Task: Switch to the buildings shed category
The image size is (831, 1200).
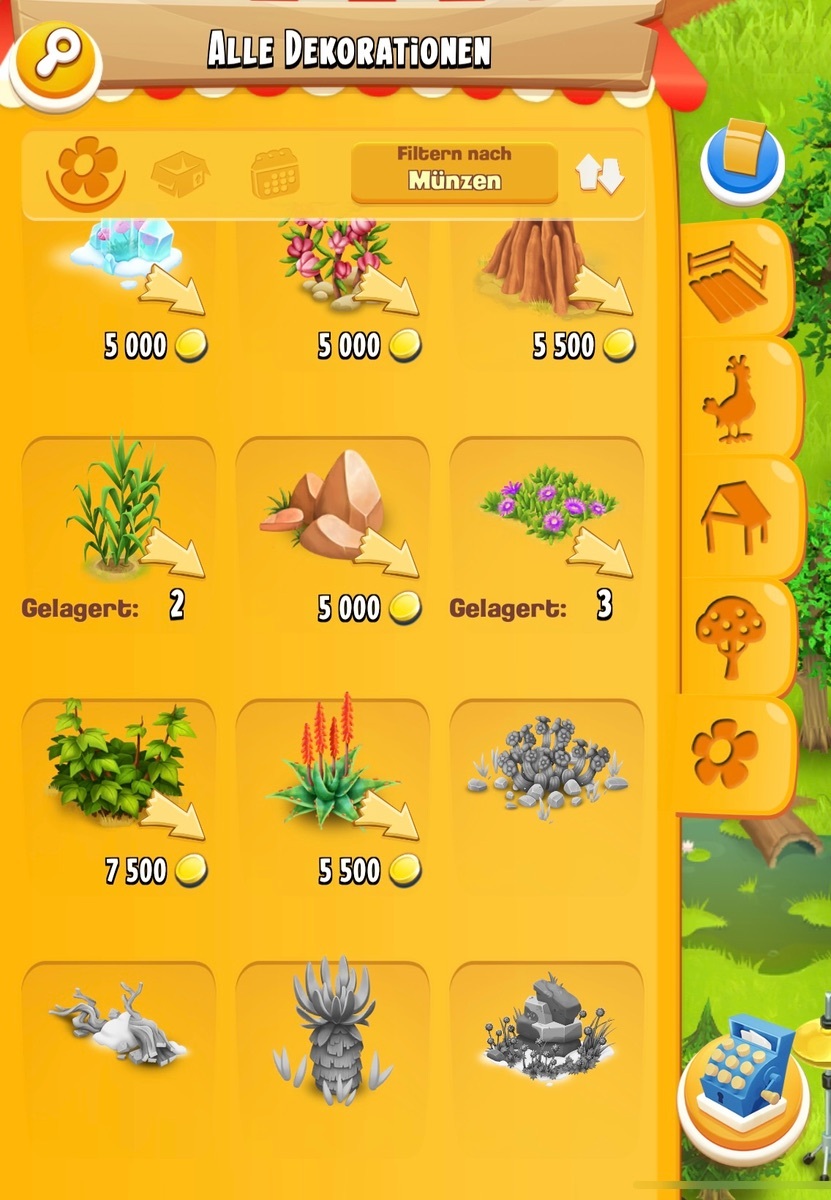Action: coord(735,518)
